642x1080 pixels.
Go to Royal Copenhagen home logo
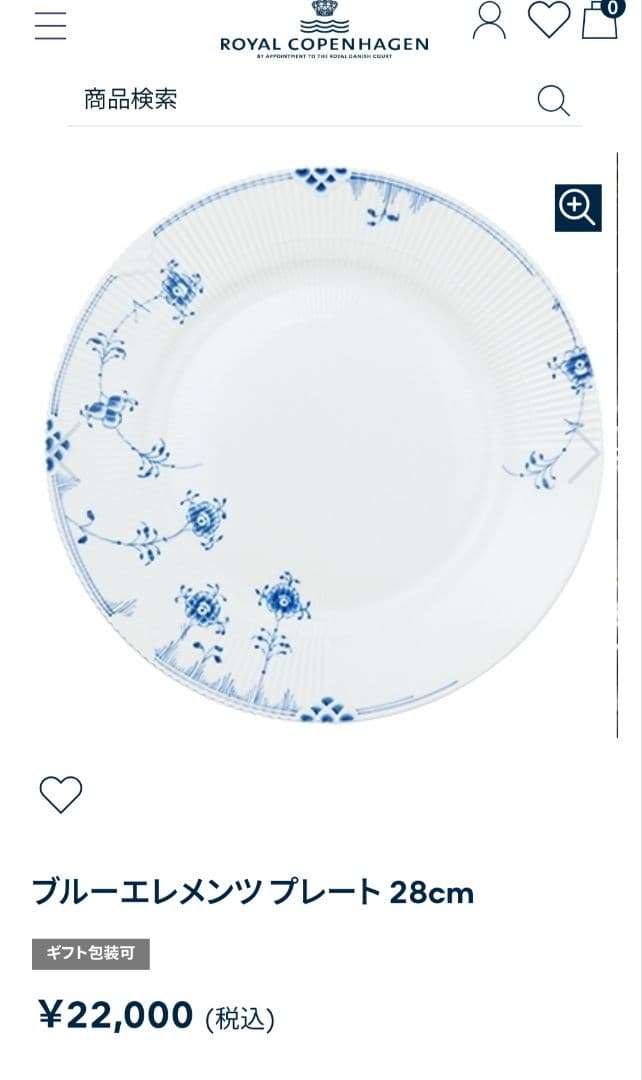pos(324,30)
